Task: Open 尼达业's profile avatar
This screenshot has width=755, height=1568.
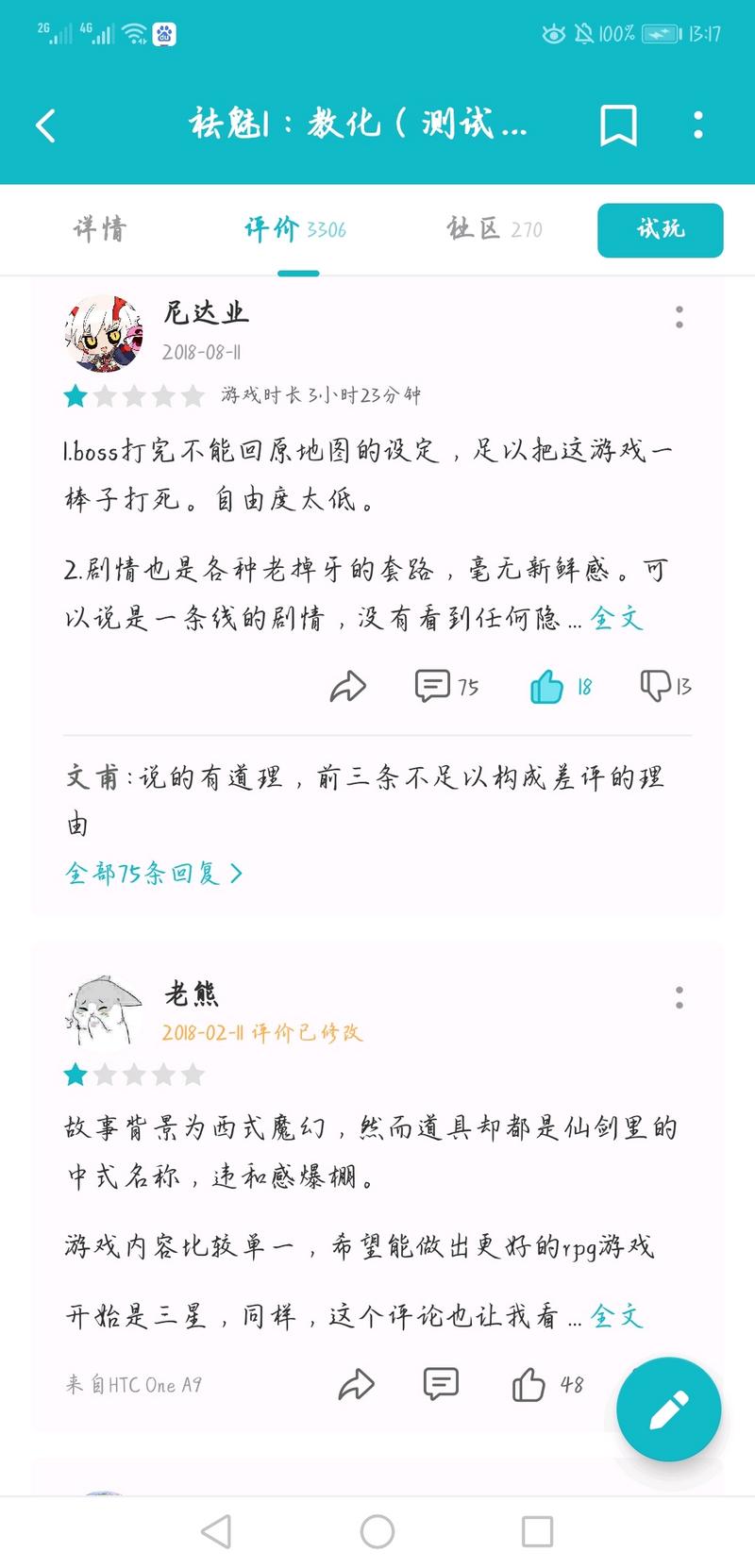Action: 103,333
